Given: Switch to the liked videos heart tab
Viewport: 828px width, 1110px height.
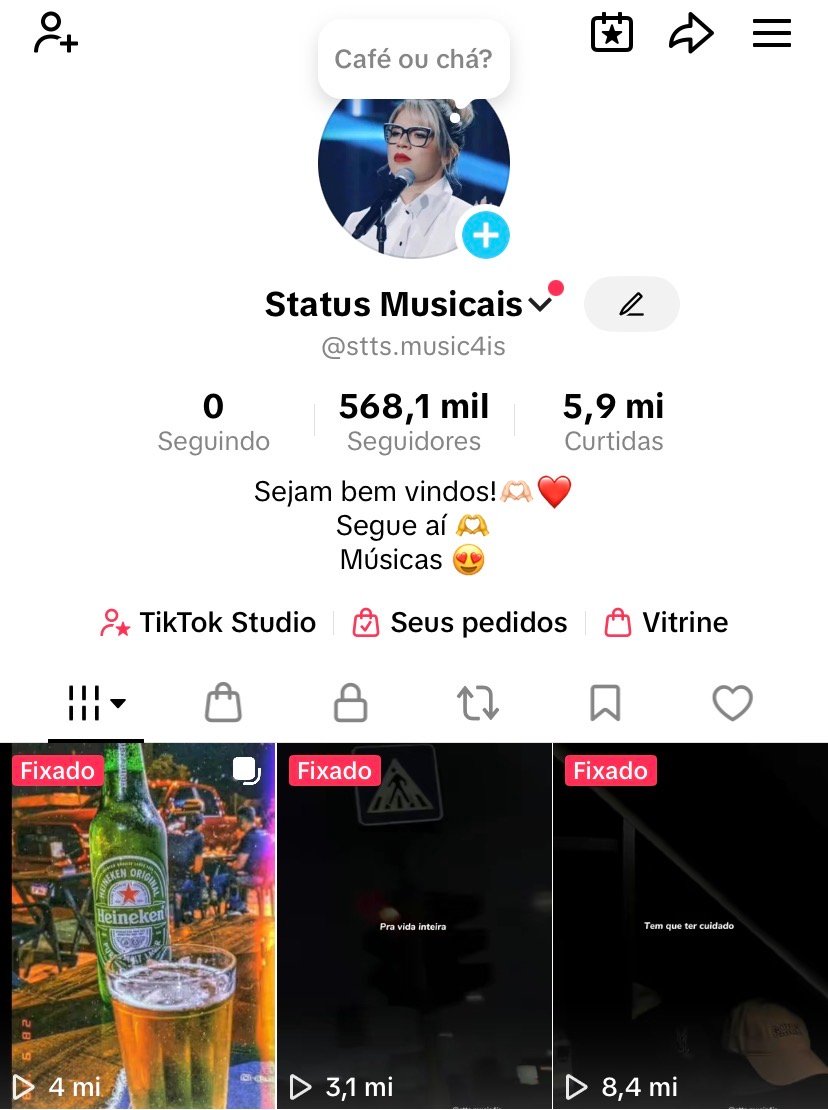Looking at the screenshot, I should [x=732, y=703].
